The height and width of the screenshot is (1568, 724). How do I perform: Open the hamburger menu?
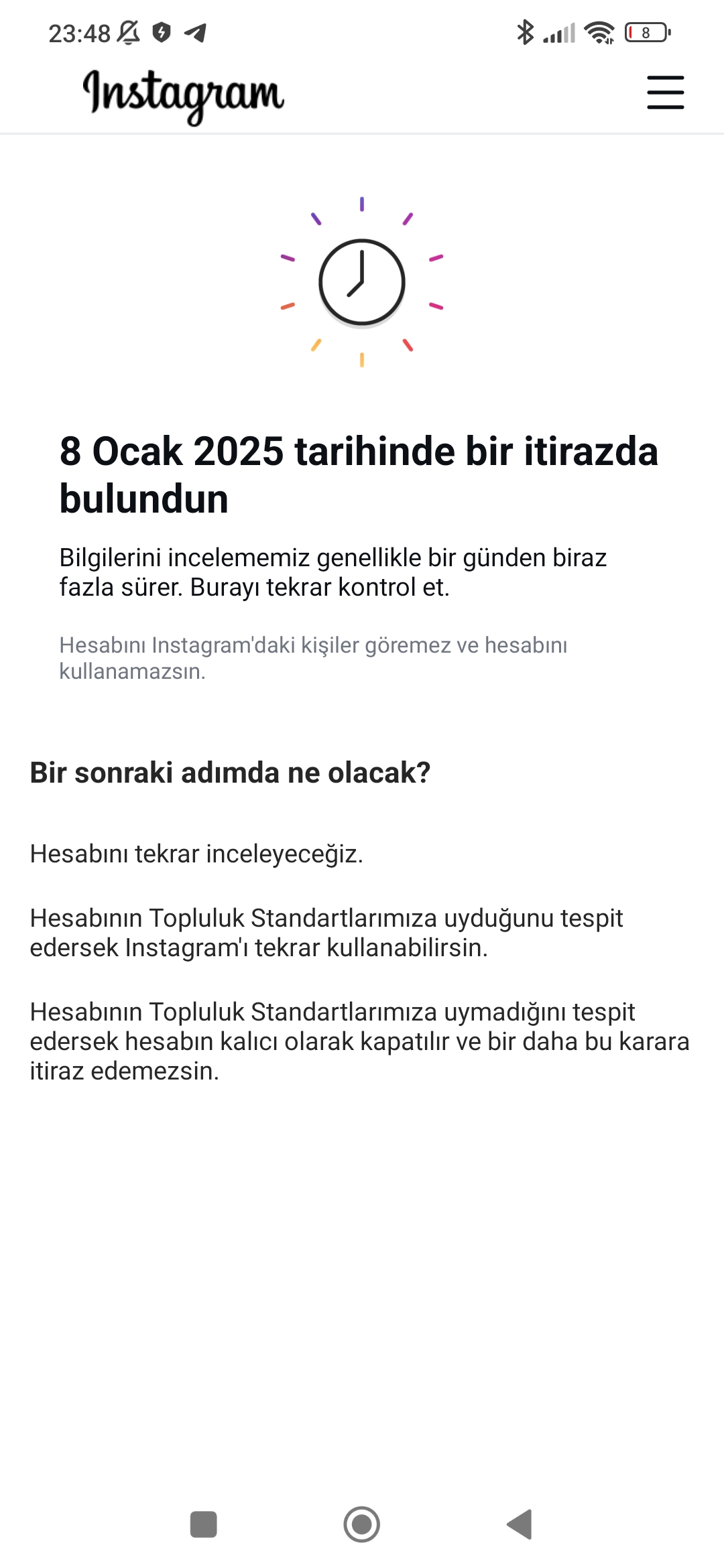point(665,92)
